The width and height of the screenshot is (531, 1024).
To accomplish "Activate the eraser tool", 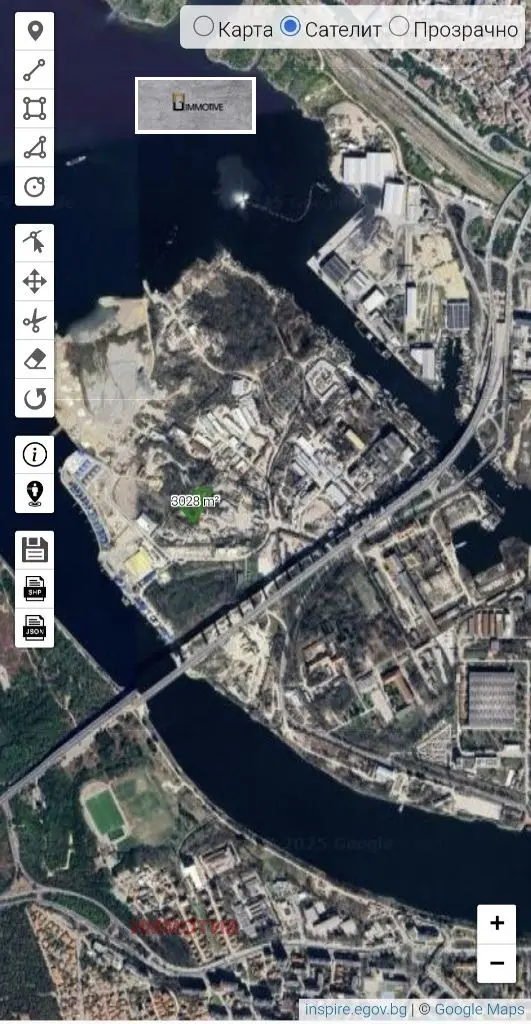I will click(x=35, y=359).
